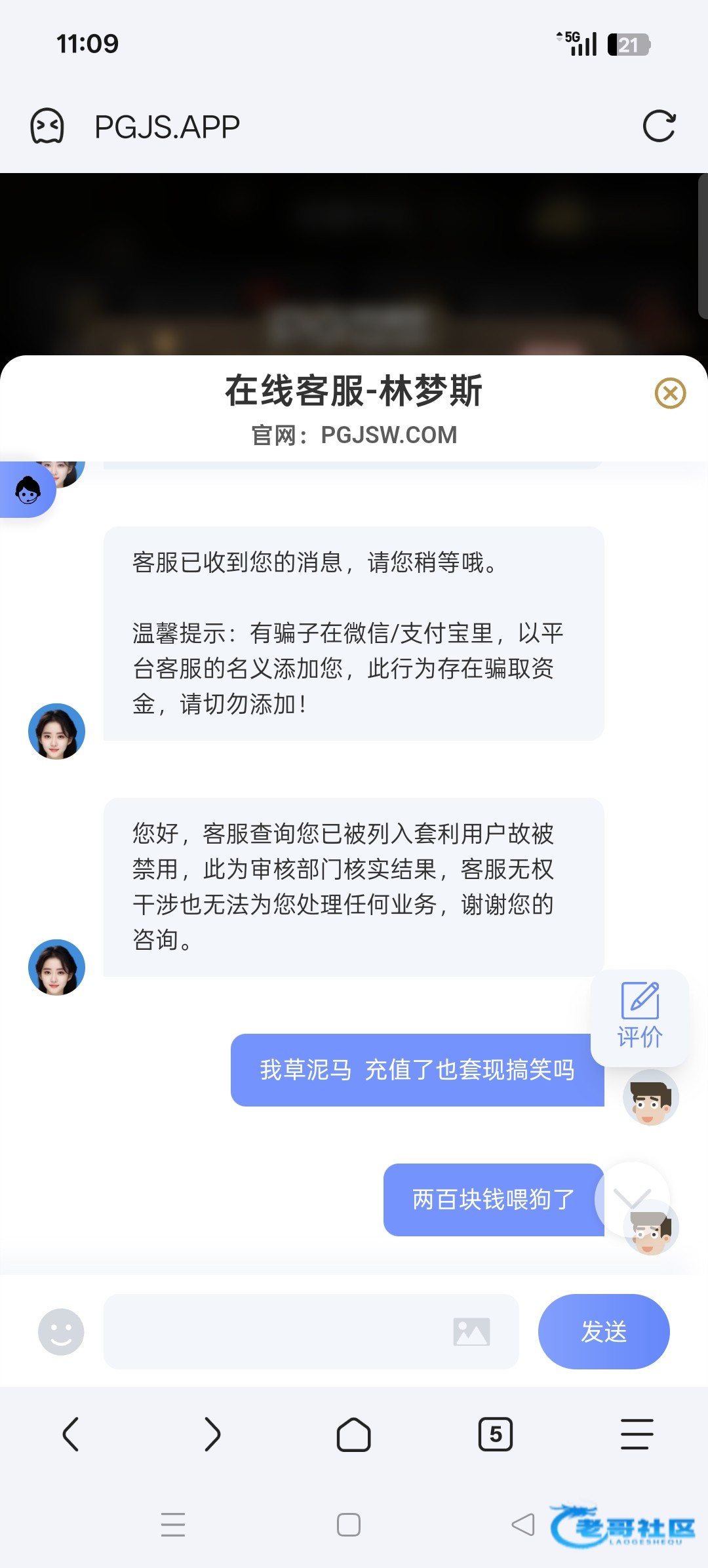Viewport: 708px width, 1568px height.
Task: Open the customer service floating icon
Action: [28, 490]
